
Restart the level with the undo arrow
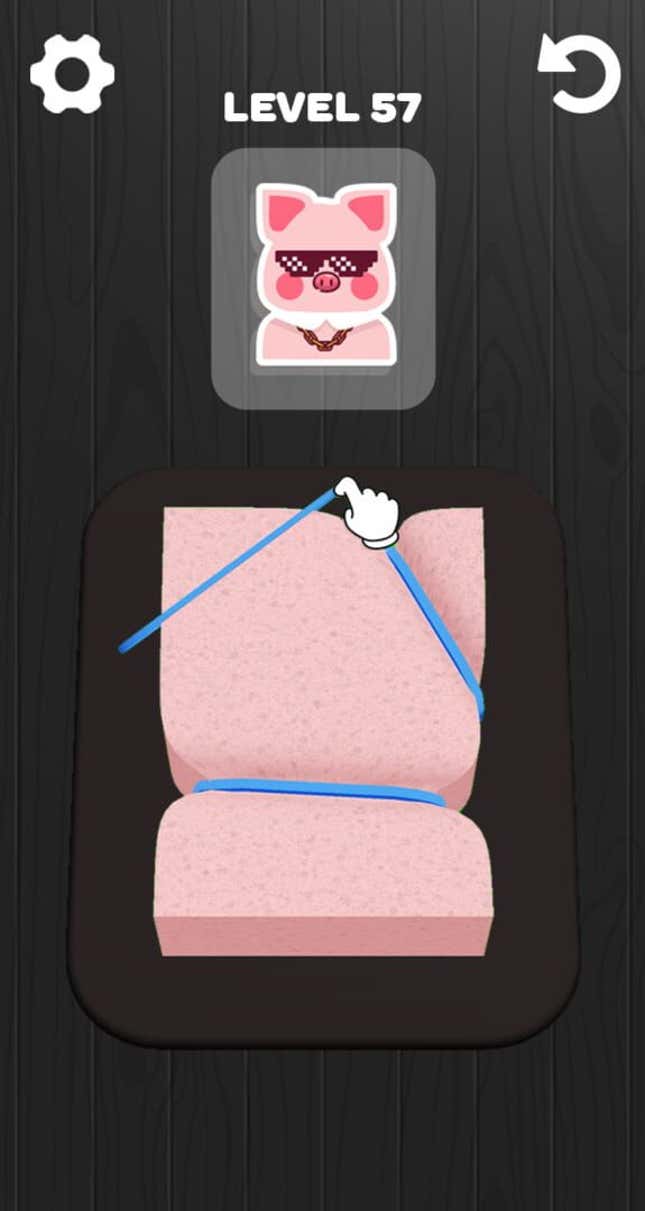pyautogui.click(x=580, y=73)
